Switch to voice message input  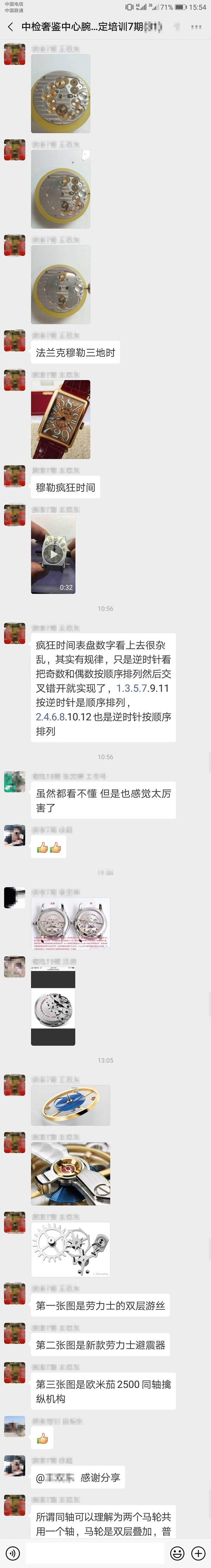[x=12, y=1553]
